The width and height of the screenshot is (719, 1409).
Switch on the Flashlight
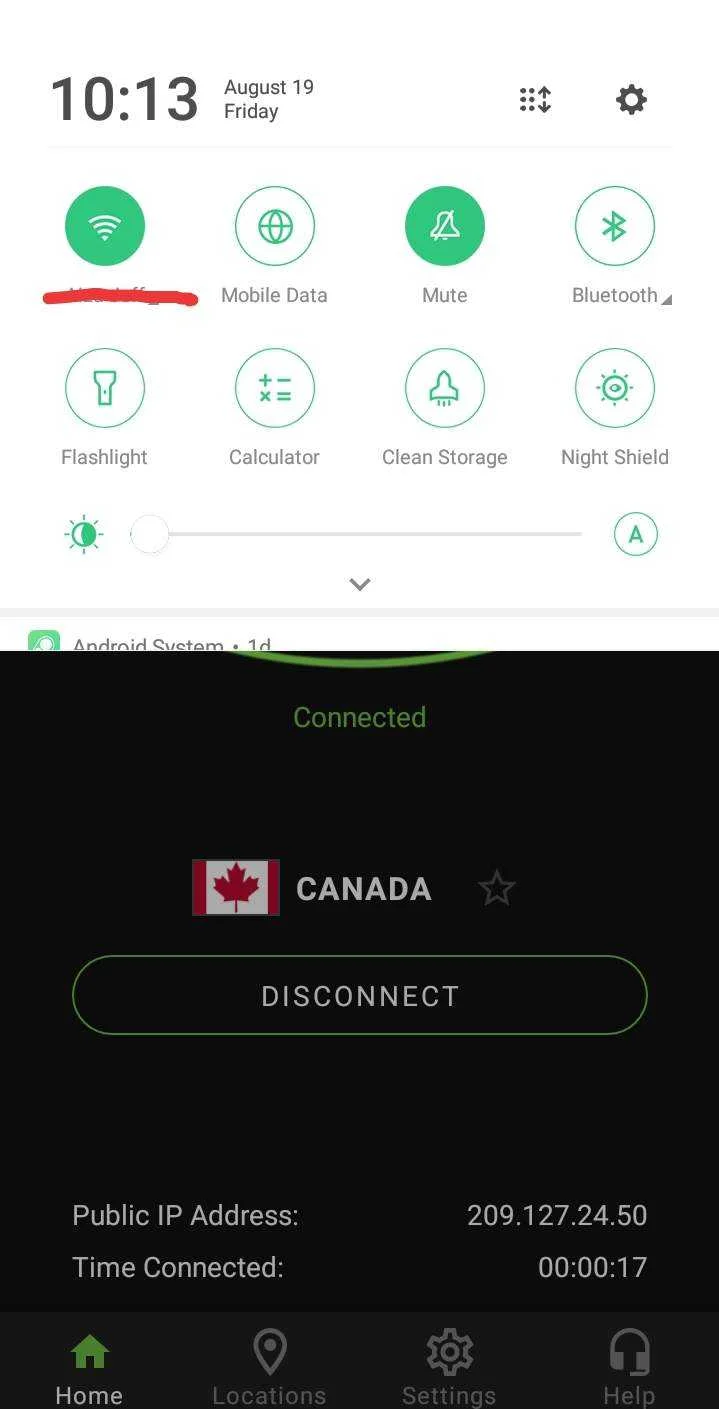[x=105, y=388]
